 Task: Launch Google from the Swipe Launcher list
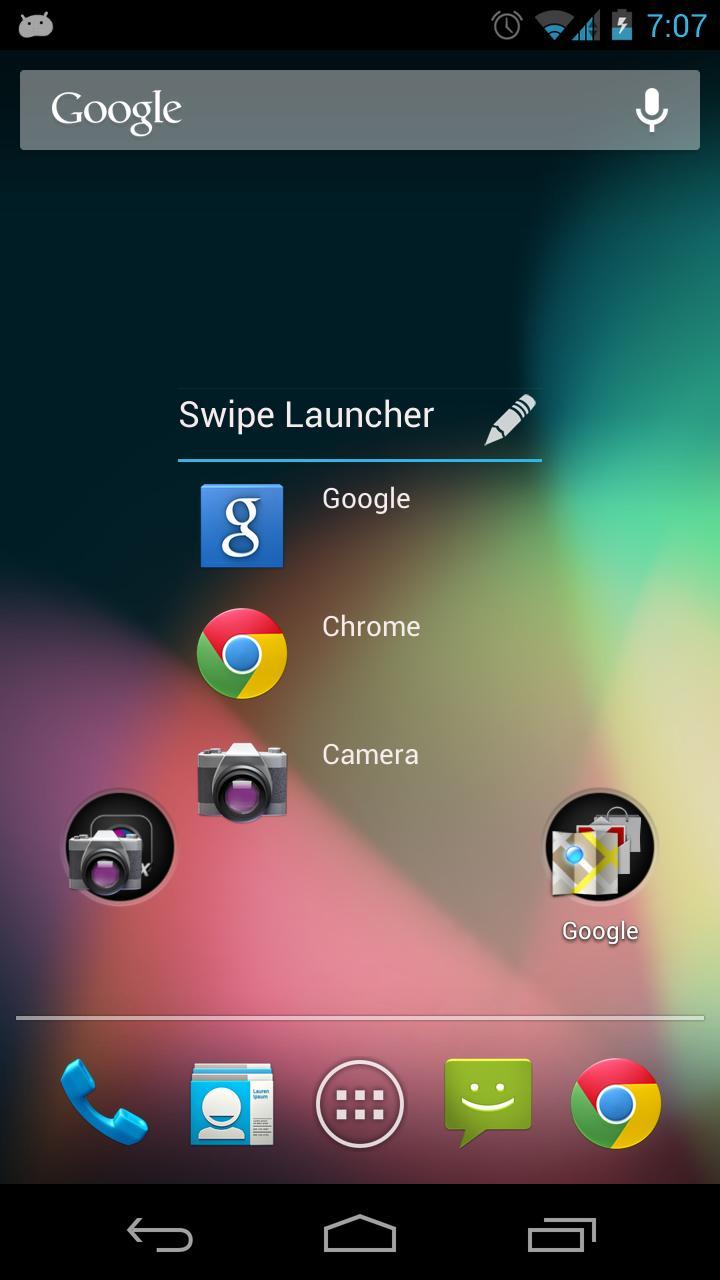pyautogui.click(x=242, y=526)
